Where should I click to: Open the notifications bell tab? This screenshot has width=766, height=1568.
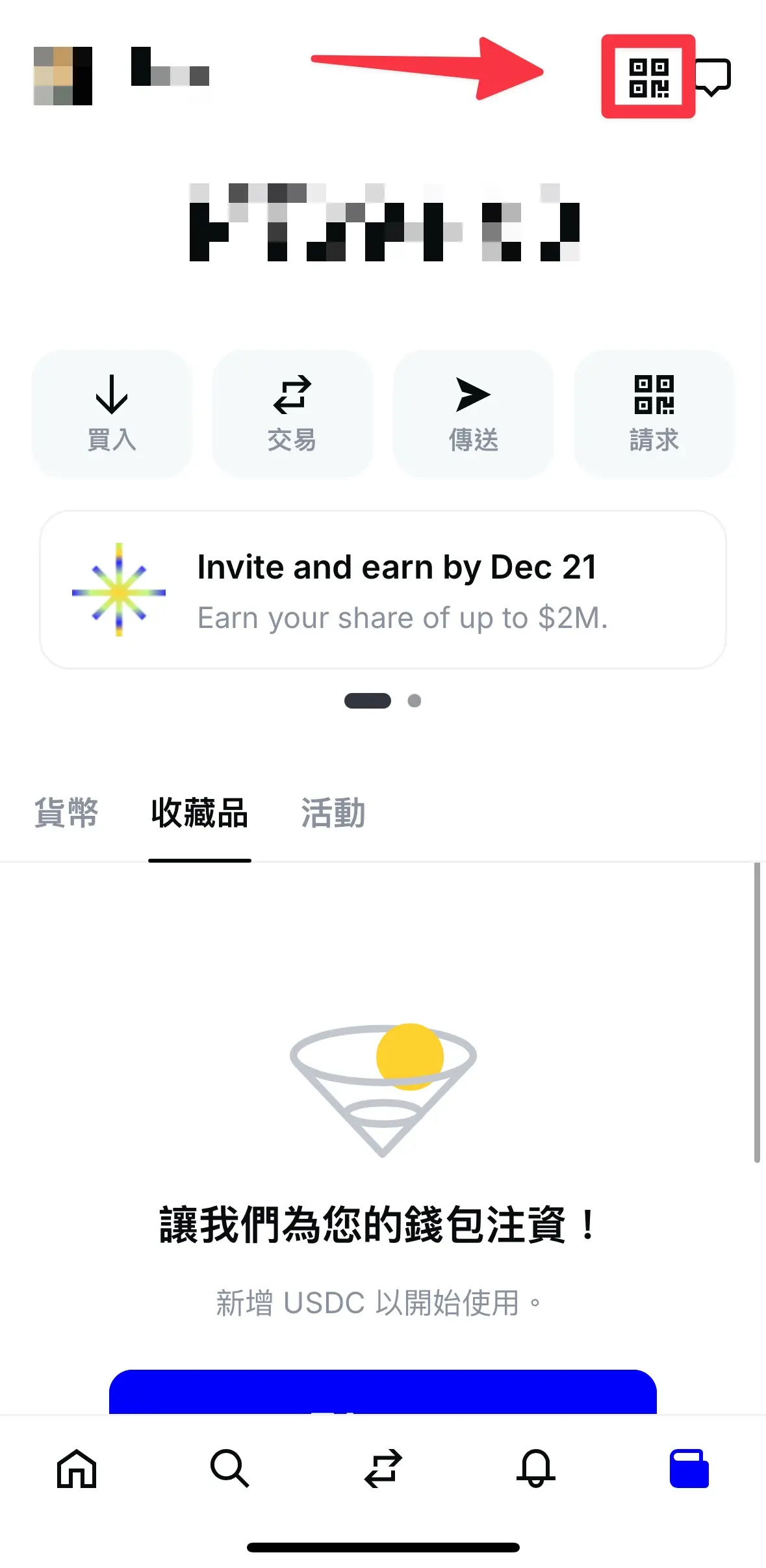pos(536,1469)
